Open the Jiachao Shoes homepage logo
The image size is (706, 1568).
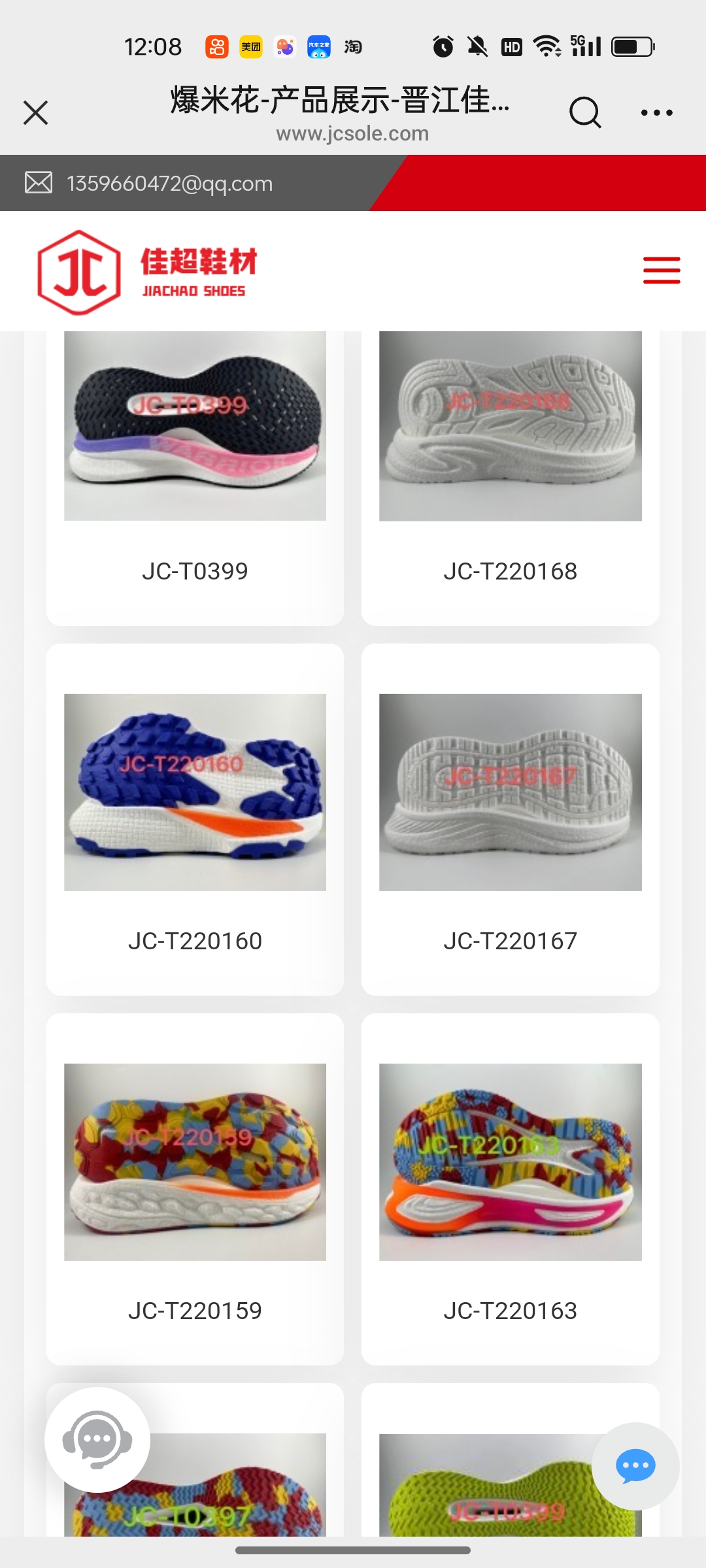(148, 272)
